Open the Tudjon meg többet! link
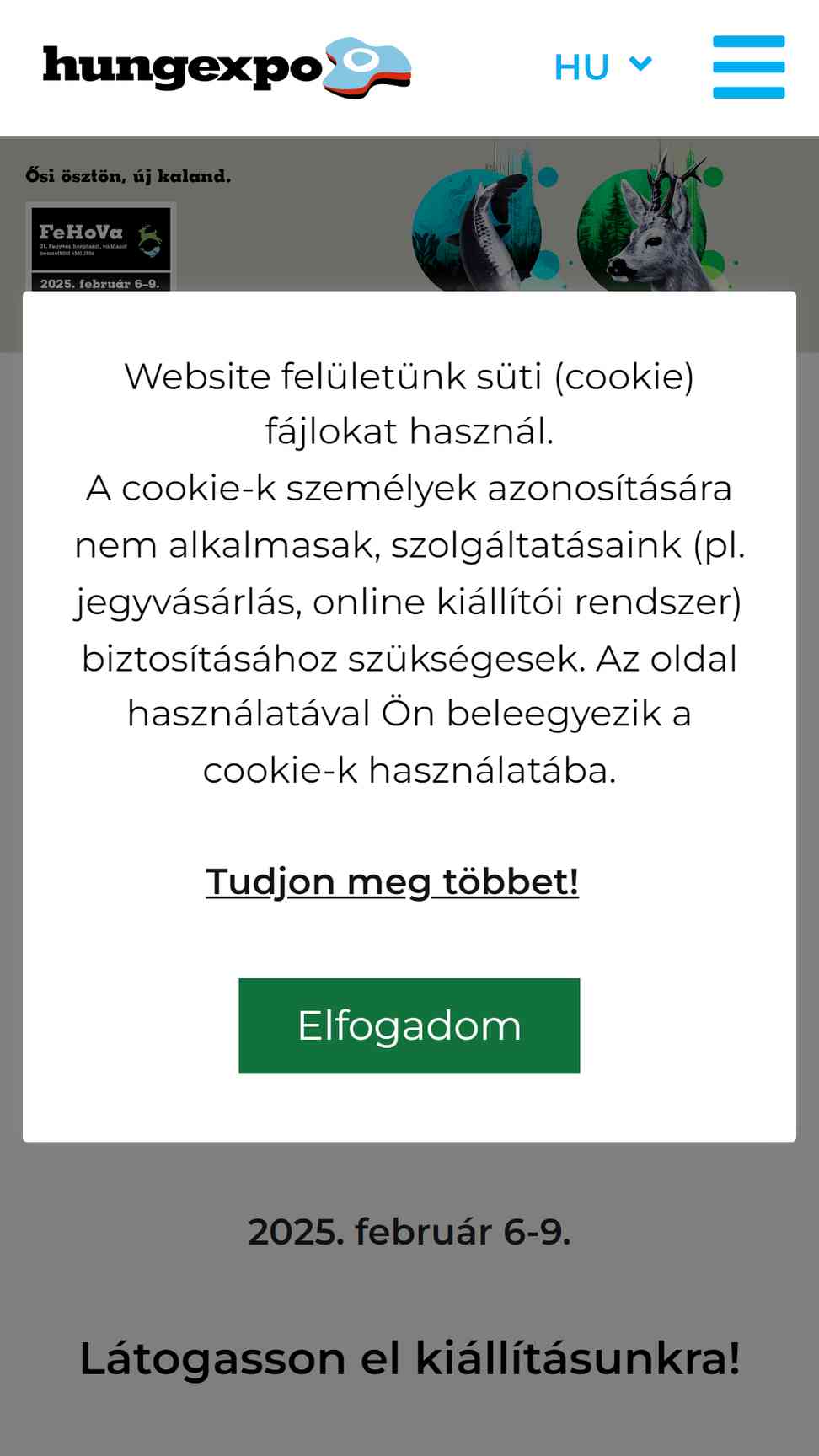The width and height of the screenshot is (819, 1456). [x=393, y=882]
